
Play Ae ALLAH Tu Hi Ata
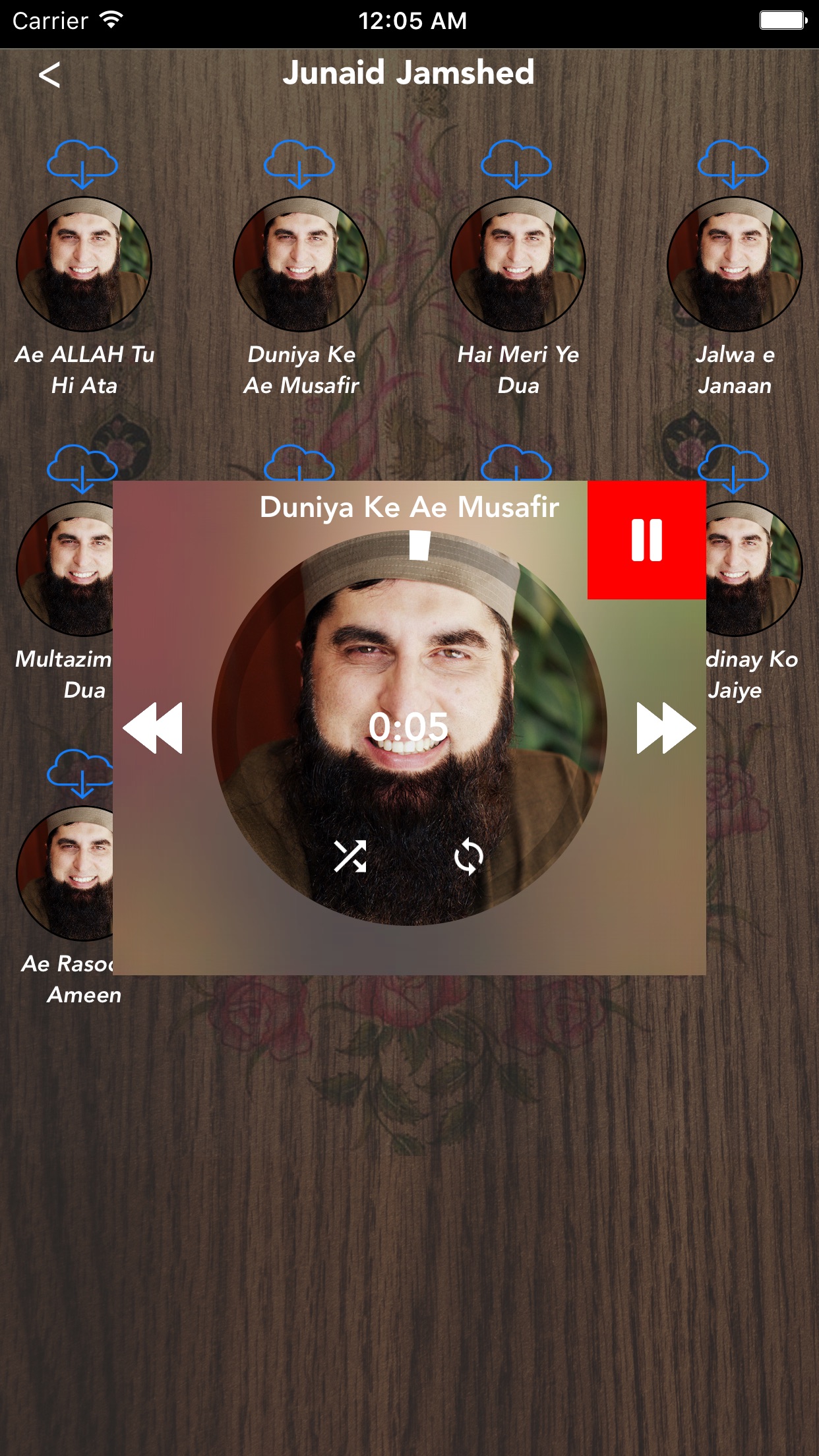click(84, 264)
